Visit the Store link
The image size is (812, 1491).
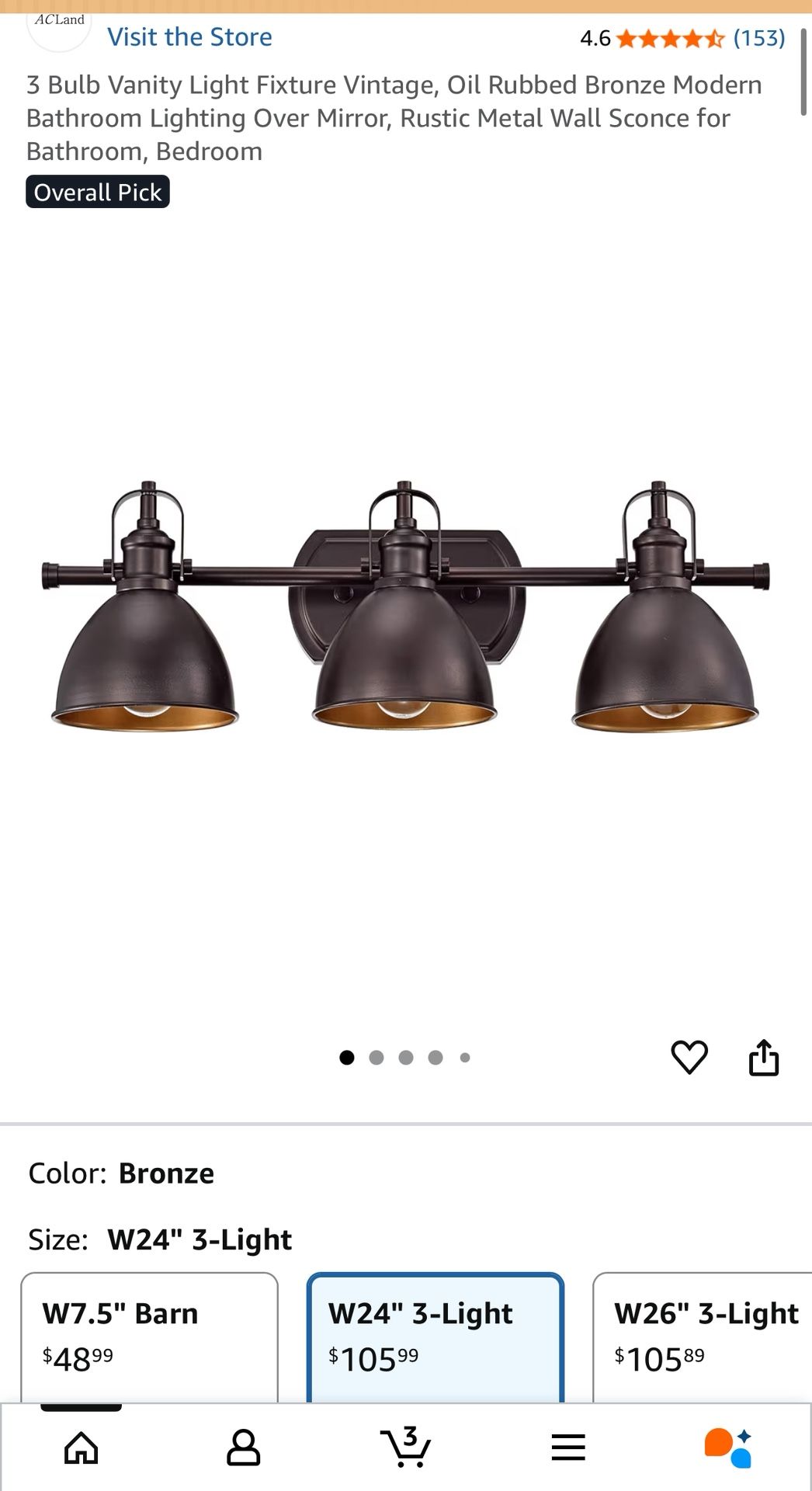click(189, 36)
